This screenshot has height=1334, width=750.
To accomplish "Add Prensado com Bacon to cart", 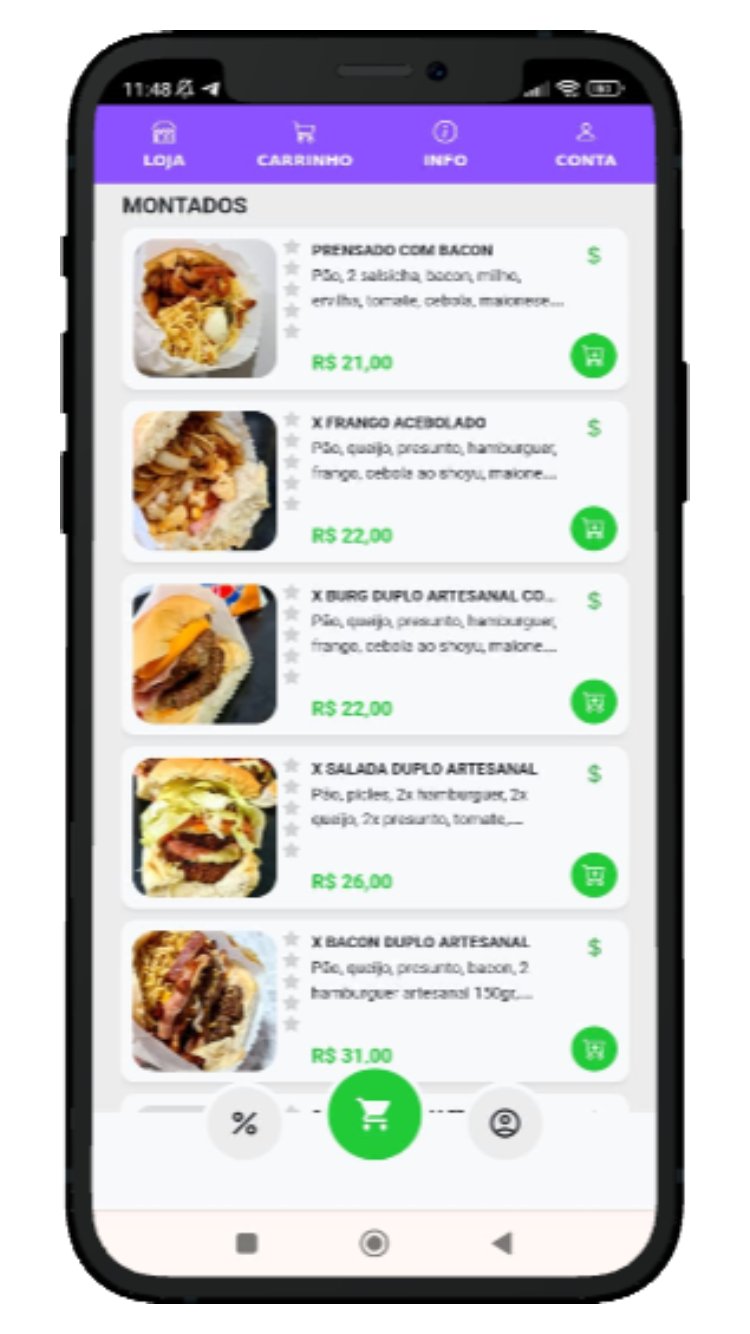I will (594, 356).
